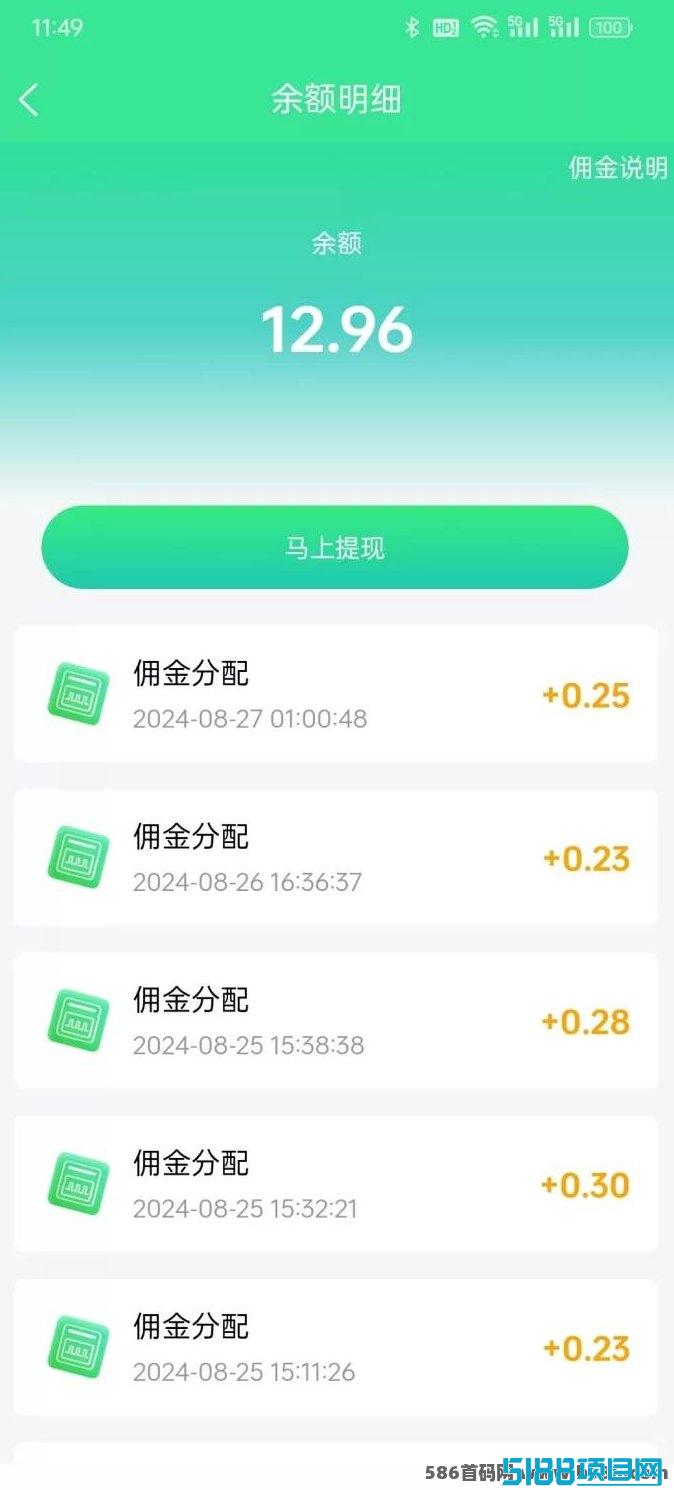
Task: Open 佣金说明 commission explanation
Action: tap(618, 168)
